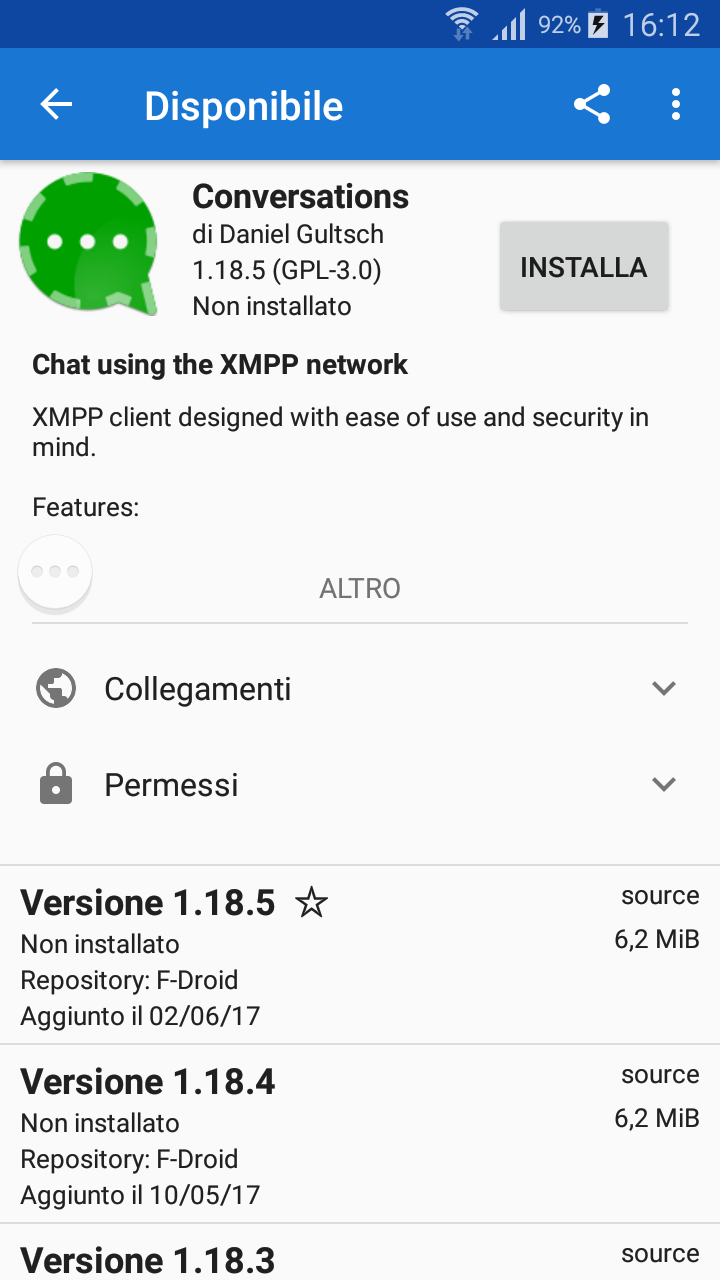Image resolution: width=720 pixels, height=1280 pixels.
Task: Expand the Permessi section
Action: (360, 785)
